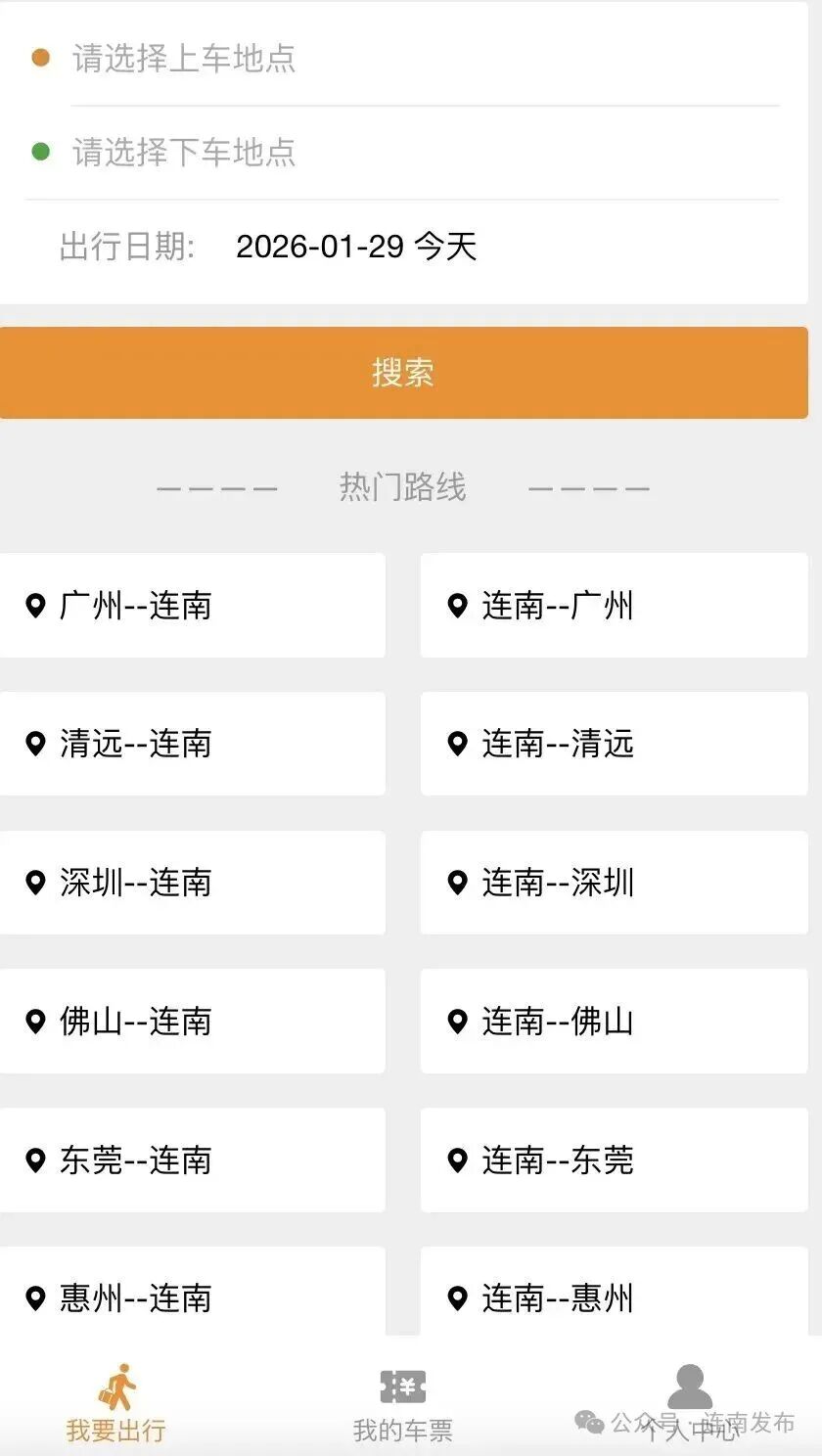Select the drop-off location field
822x1456 pixels.
point(391,153)
